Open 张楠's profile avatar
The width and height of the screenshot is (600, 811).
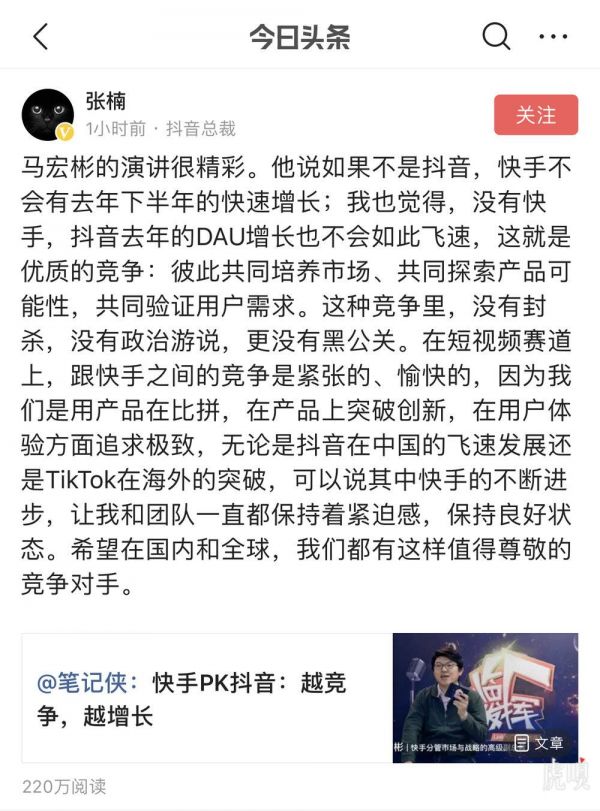[x=47, y=115]
